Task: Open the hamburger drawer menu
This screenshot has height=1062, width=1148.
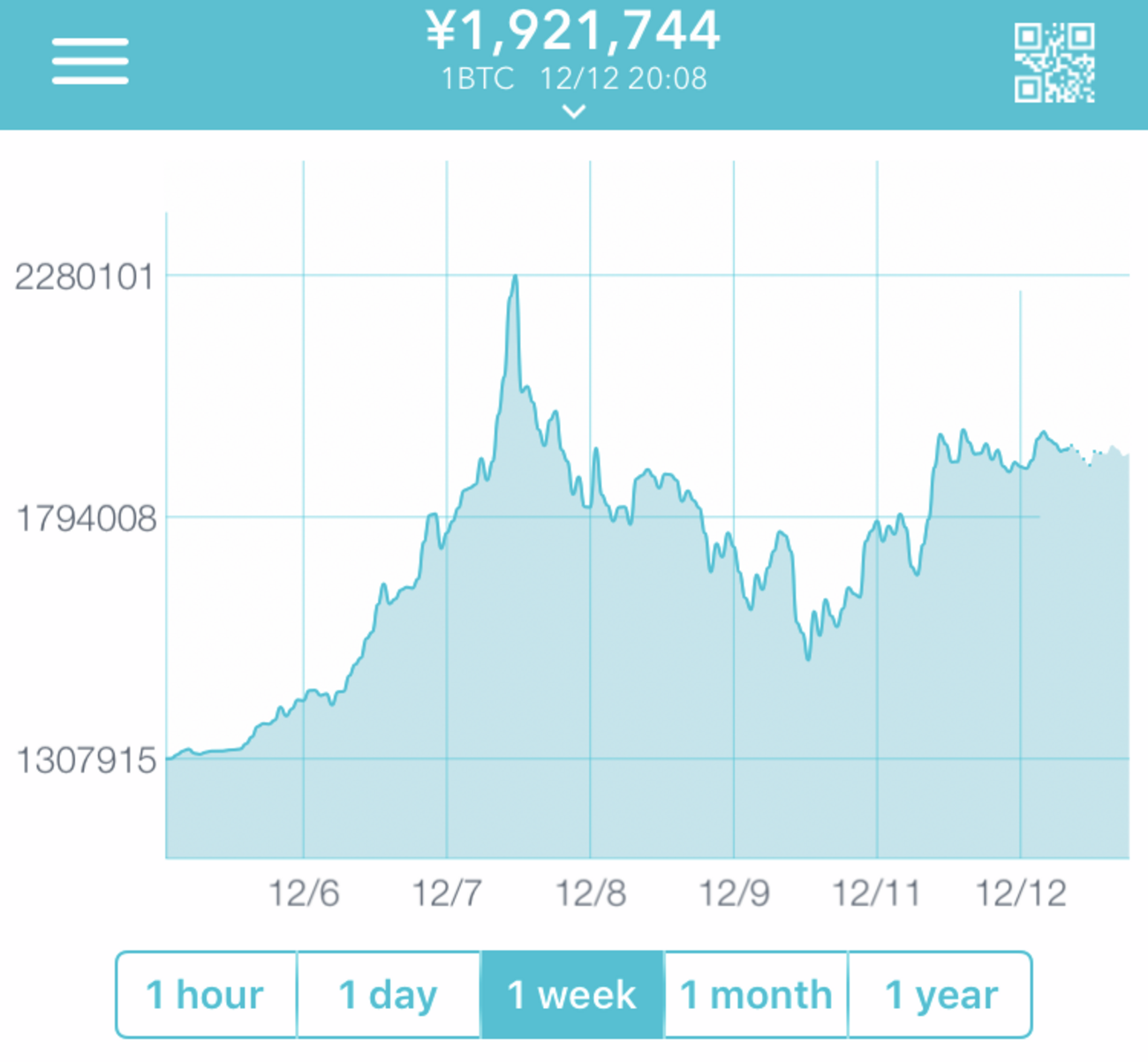Action: coord(90,62)
